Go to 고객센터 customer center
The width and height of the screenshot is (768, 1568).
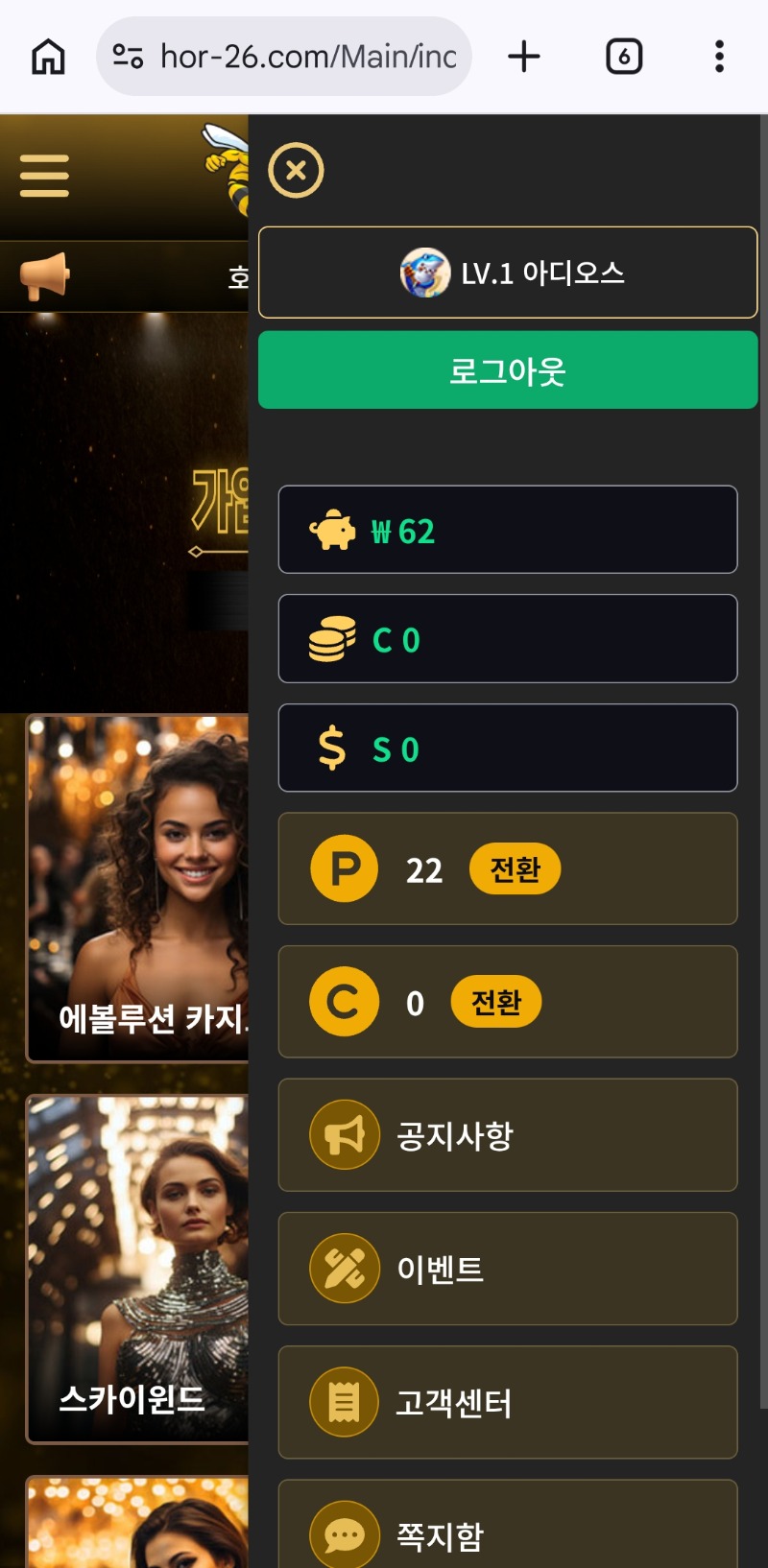click(x=508, y=1402)
